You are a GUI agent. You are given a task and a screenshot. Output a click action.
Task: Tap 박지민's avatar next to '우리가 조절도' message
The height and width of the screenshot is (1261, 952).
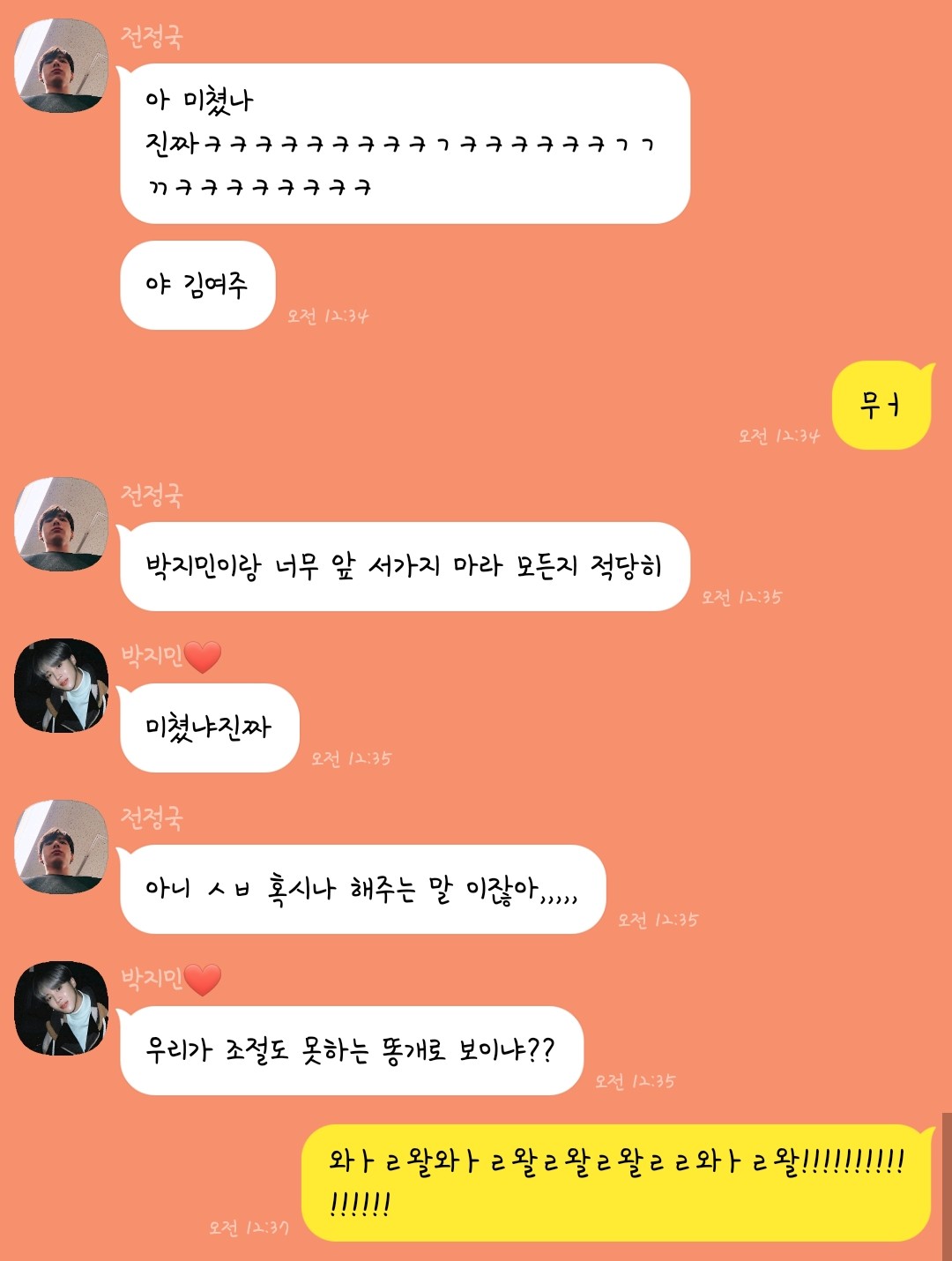tap(61, 1009)
